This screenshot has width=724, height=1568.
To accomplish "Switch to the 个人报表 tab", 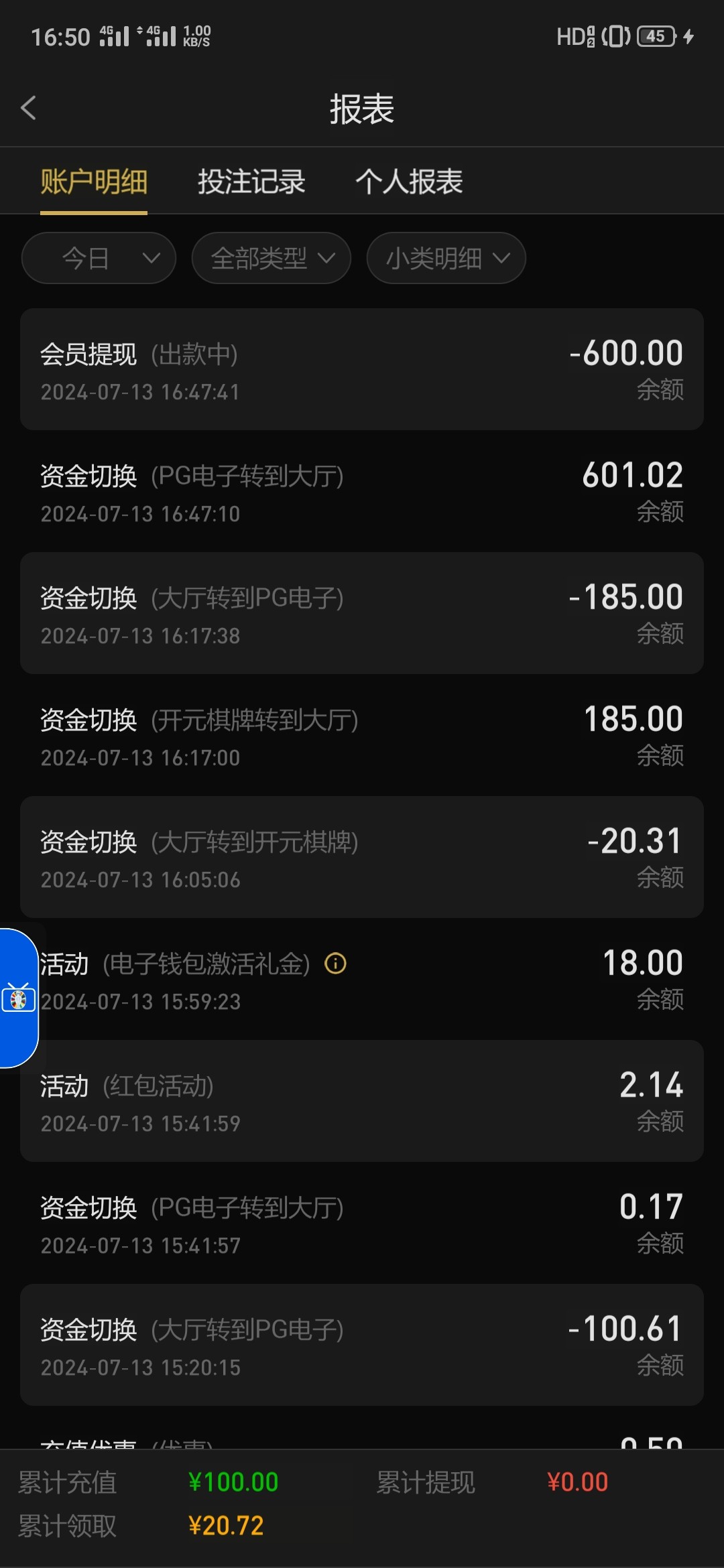I will tap(409, 182).
